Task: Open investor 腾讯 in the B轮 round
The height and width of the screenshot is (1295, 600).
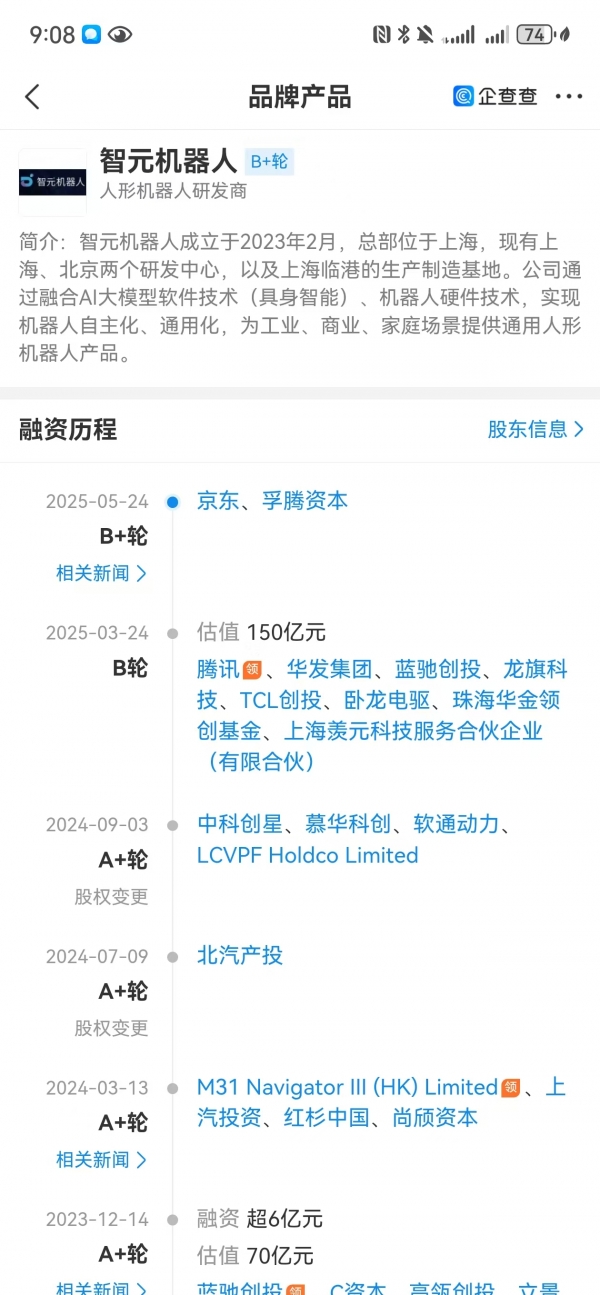Action: coord(218,669)
